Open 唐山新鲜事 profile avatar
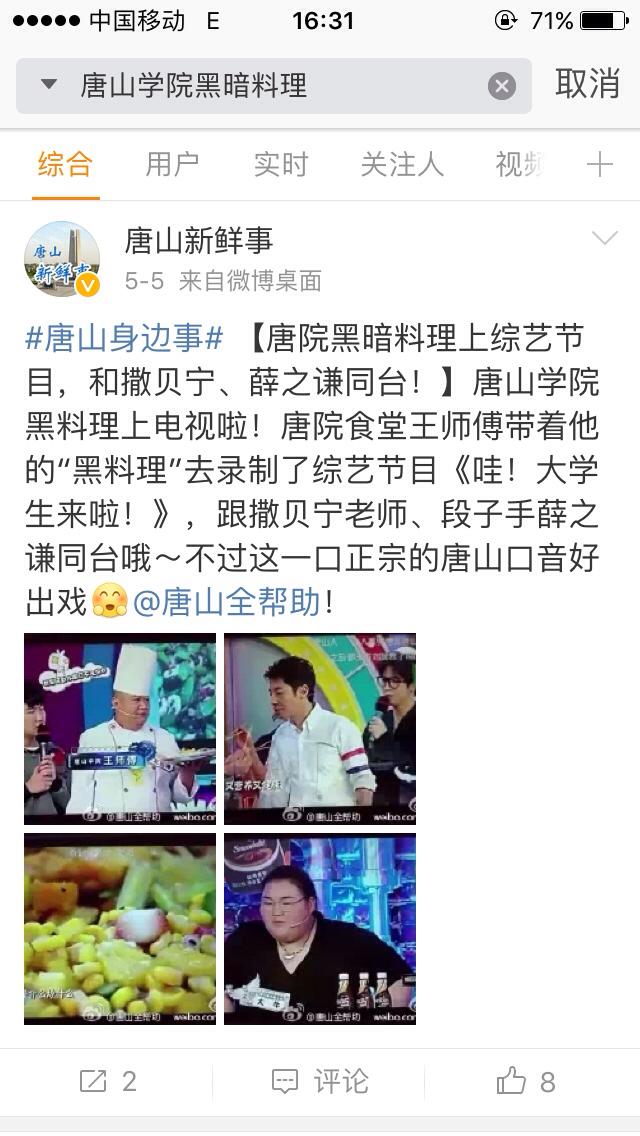 pyautogui.click(x=62, y=259)
